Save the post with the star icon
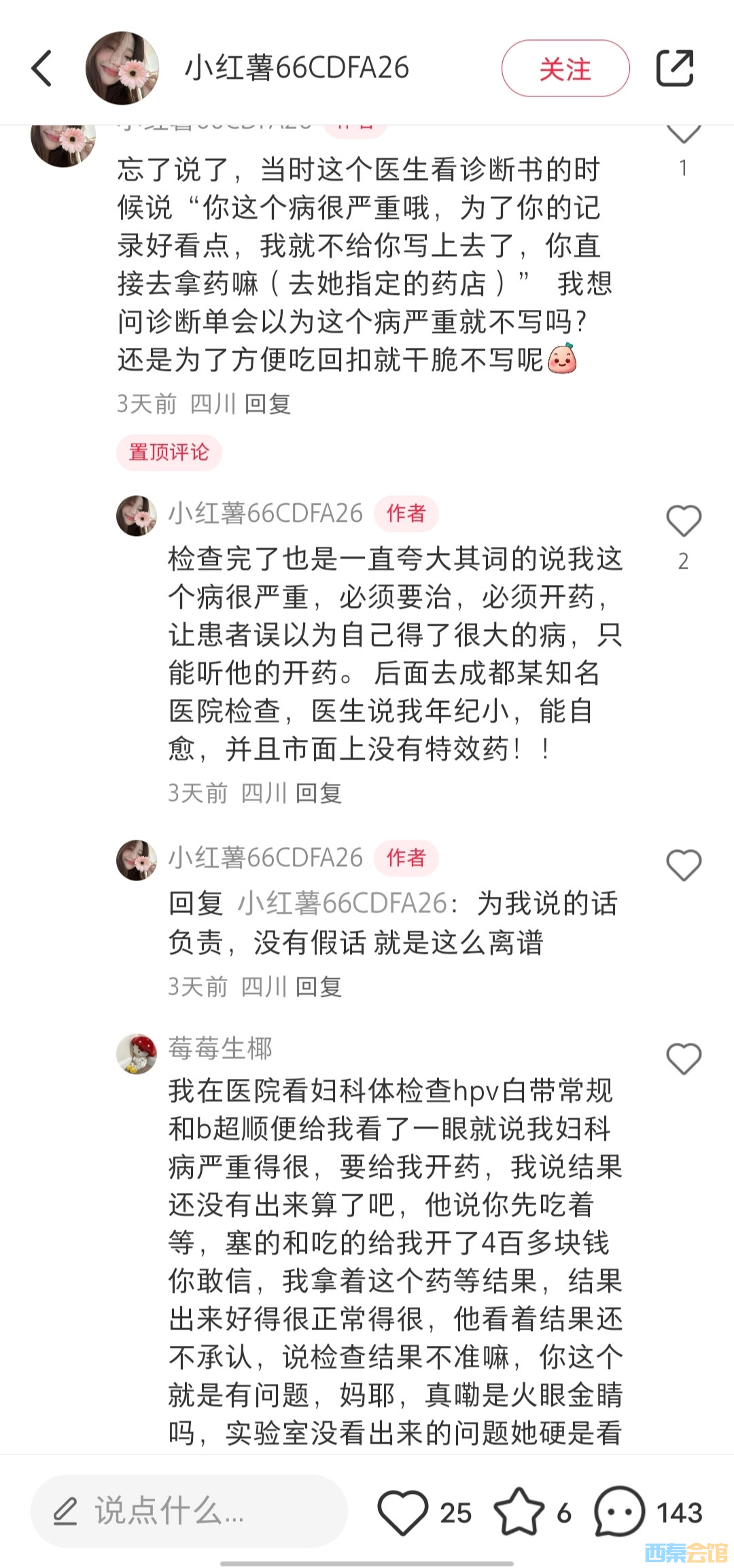 point(519,1512)
